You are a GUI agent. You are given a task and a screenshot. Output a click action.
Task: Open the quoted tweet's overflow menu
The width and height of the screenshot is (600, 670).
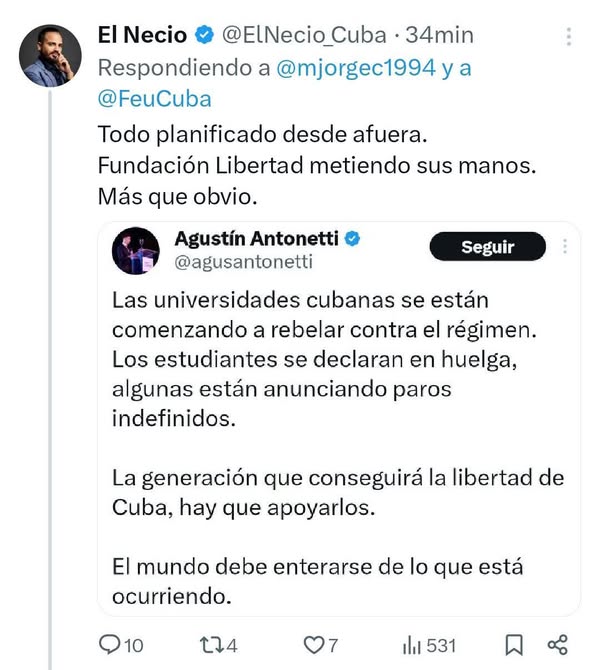pos(566,246)
